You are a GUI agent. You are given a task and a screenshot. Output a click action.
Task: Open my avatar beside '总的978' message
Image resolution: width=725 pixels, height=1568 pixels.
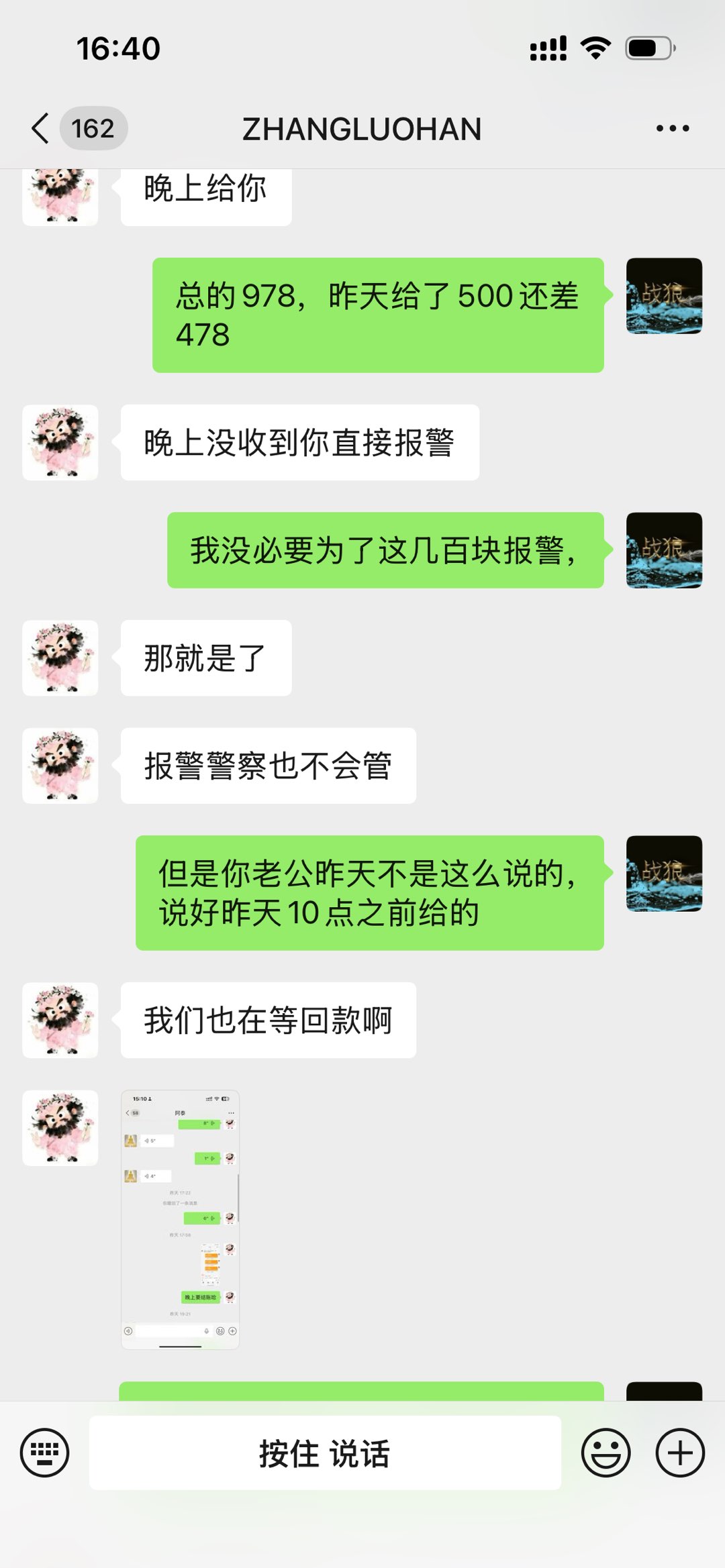(x=664, y=296)
